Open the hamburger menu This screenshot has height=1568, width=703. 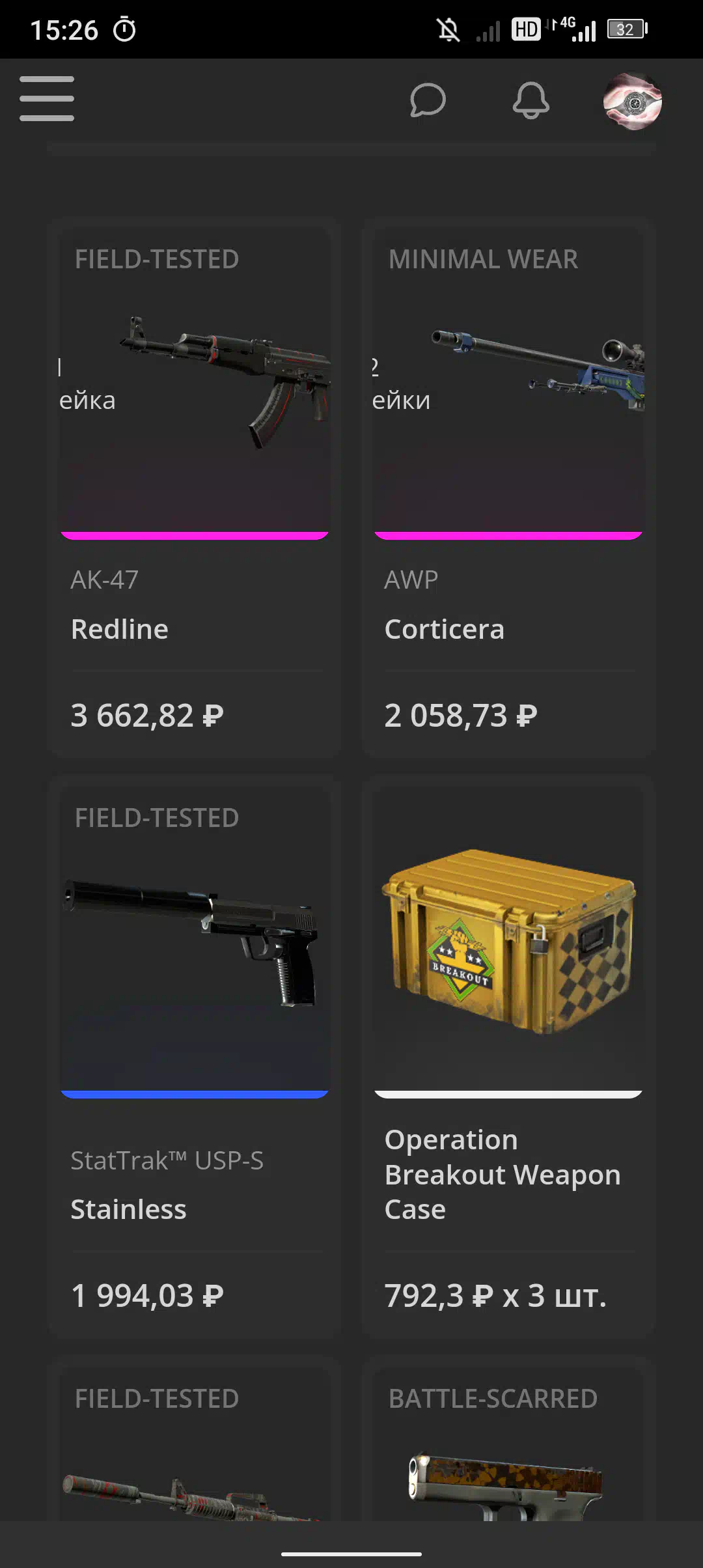47,99
